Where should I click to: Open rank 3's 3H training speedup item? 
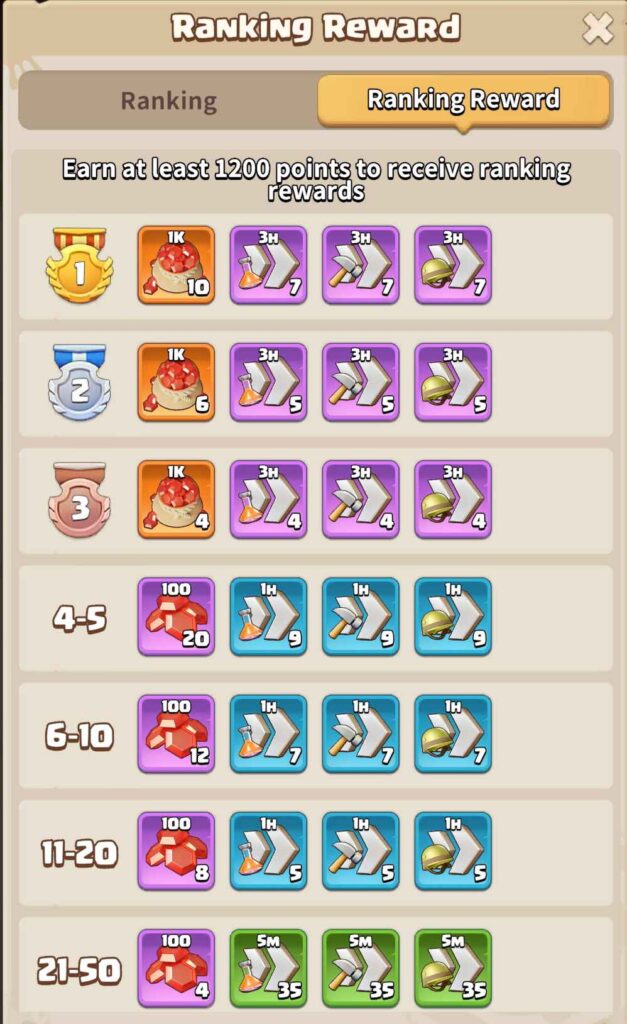coord(452,499)
